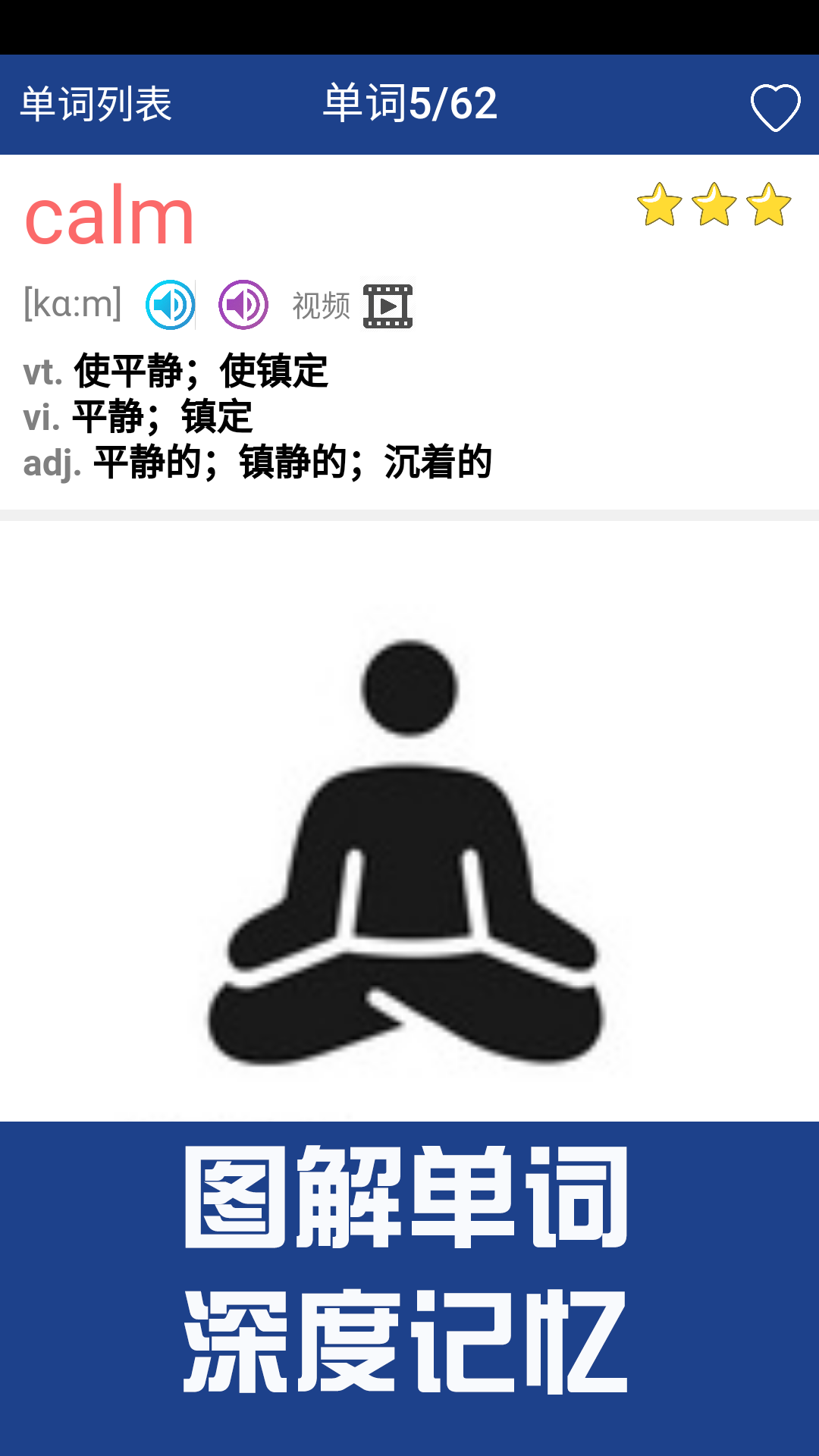Toggle the second gold star rating
This screenshot has width=819, height=1456.
click(713, 203)
